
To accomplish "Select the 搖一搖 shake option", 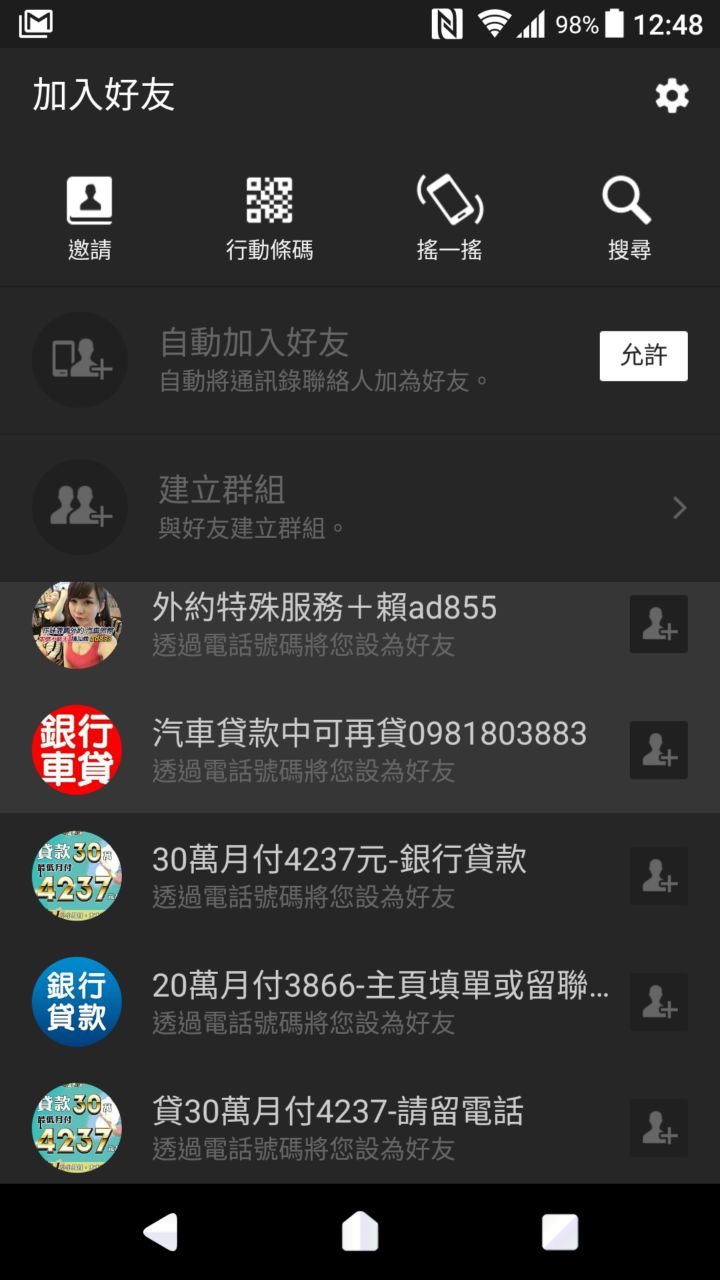I will (x=449, y=218).
